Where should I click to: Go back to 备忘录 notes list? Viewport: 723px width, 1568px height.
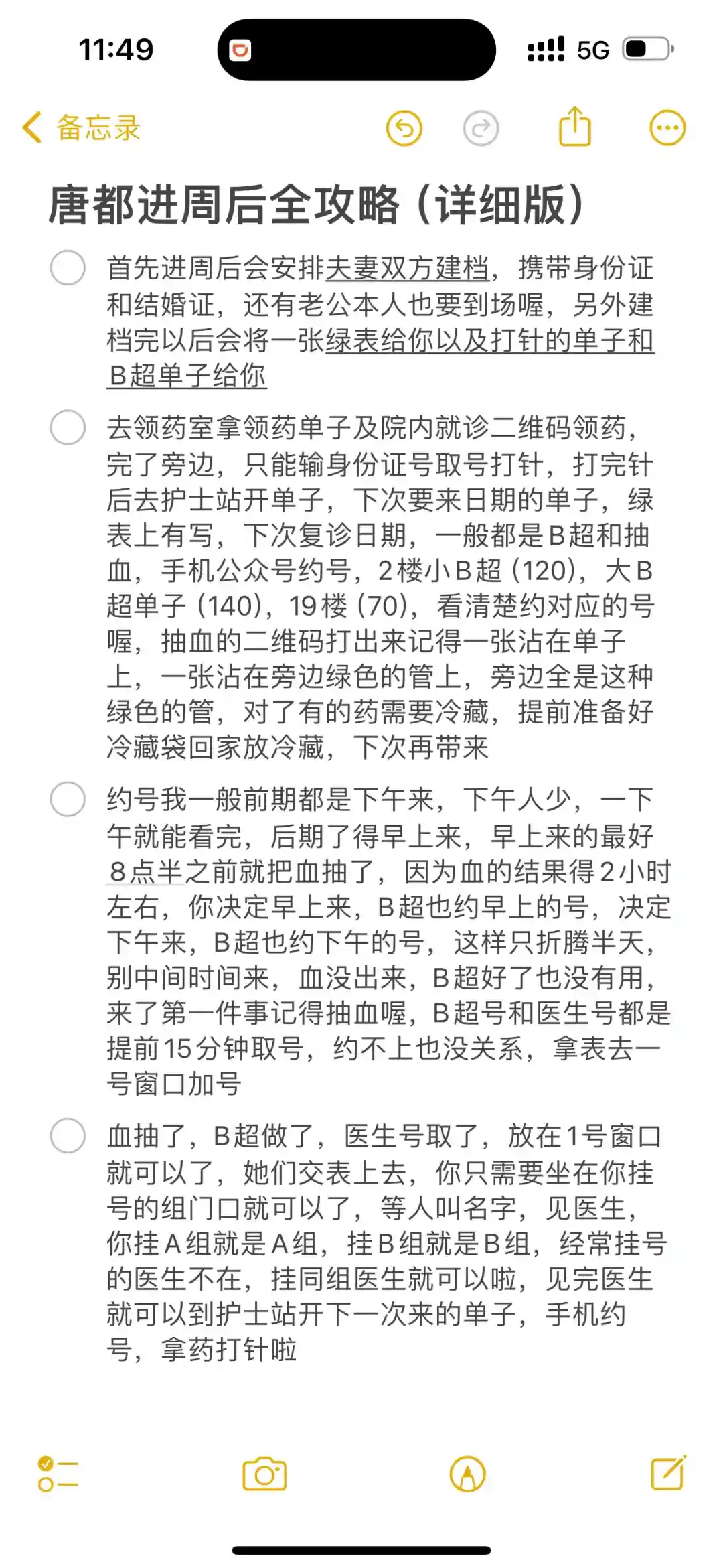tap(82, 127)
